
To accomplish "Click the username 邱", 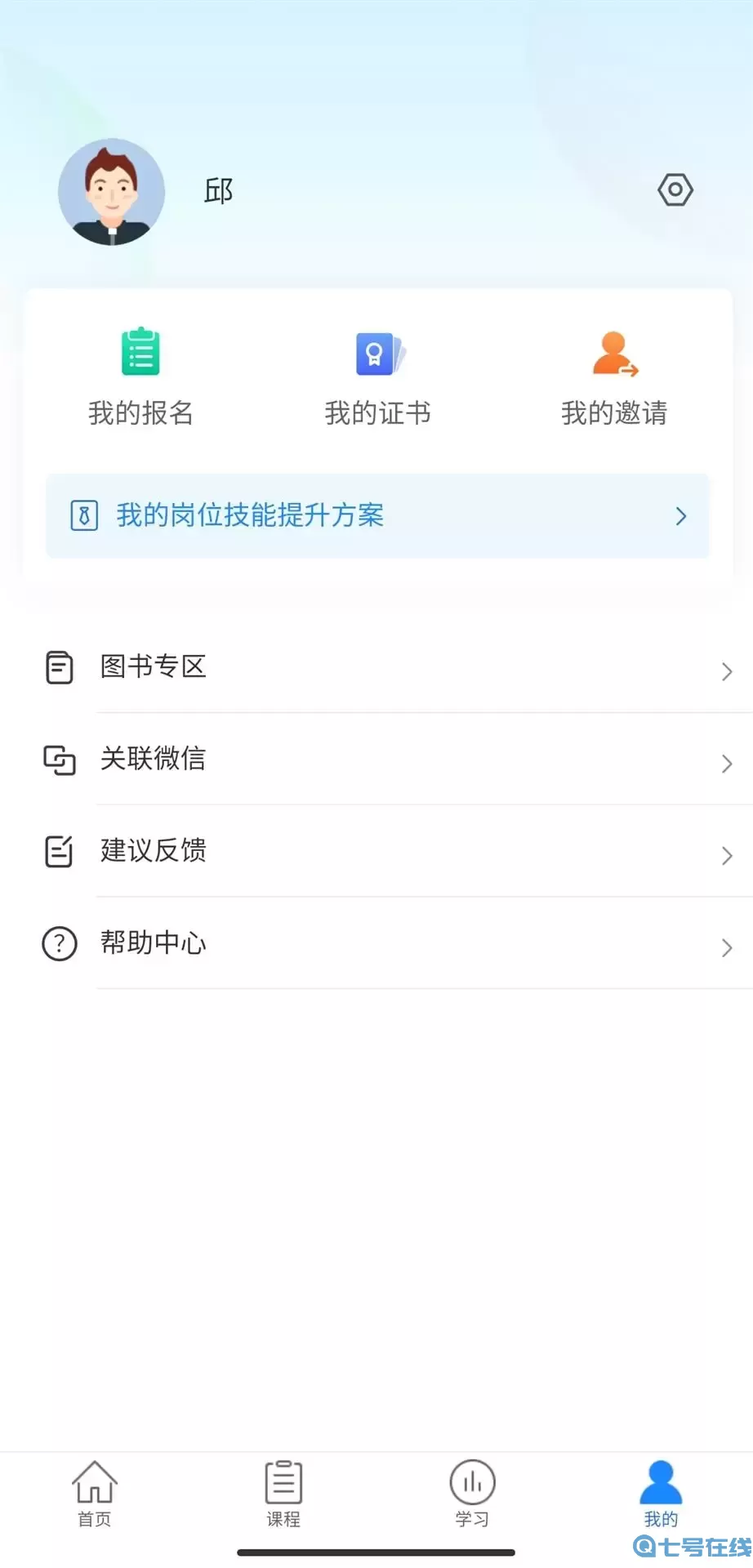I will 217,190.
